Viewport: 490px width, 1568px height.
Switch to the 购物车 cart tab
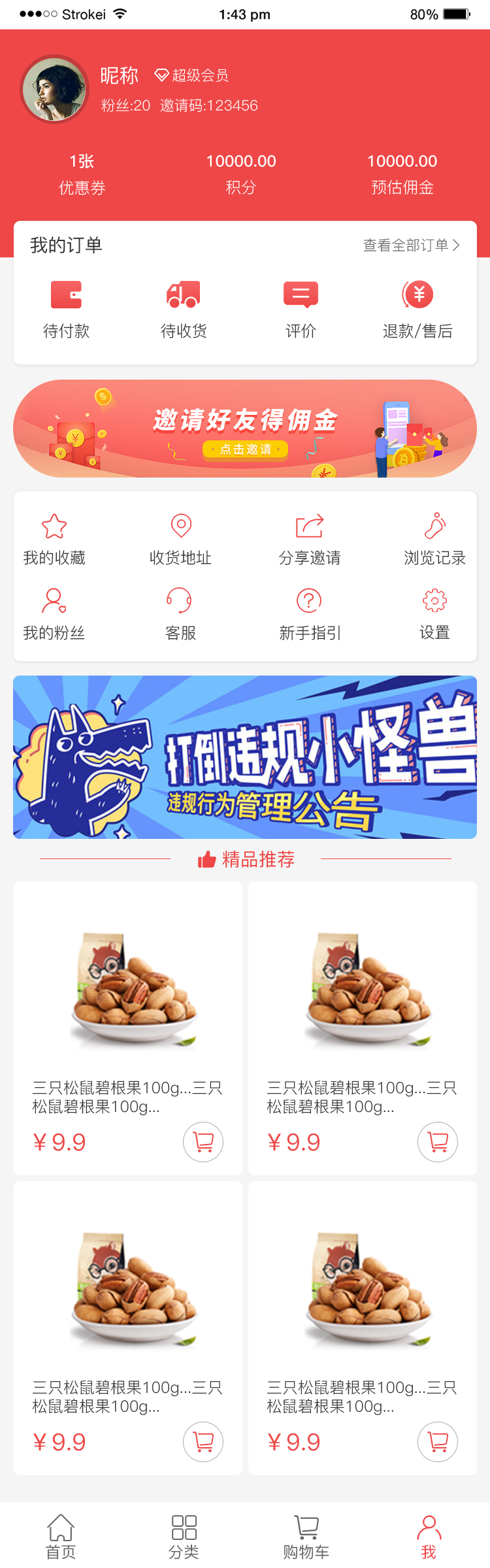[x=306, y=1537]
